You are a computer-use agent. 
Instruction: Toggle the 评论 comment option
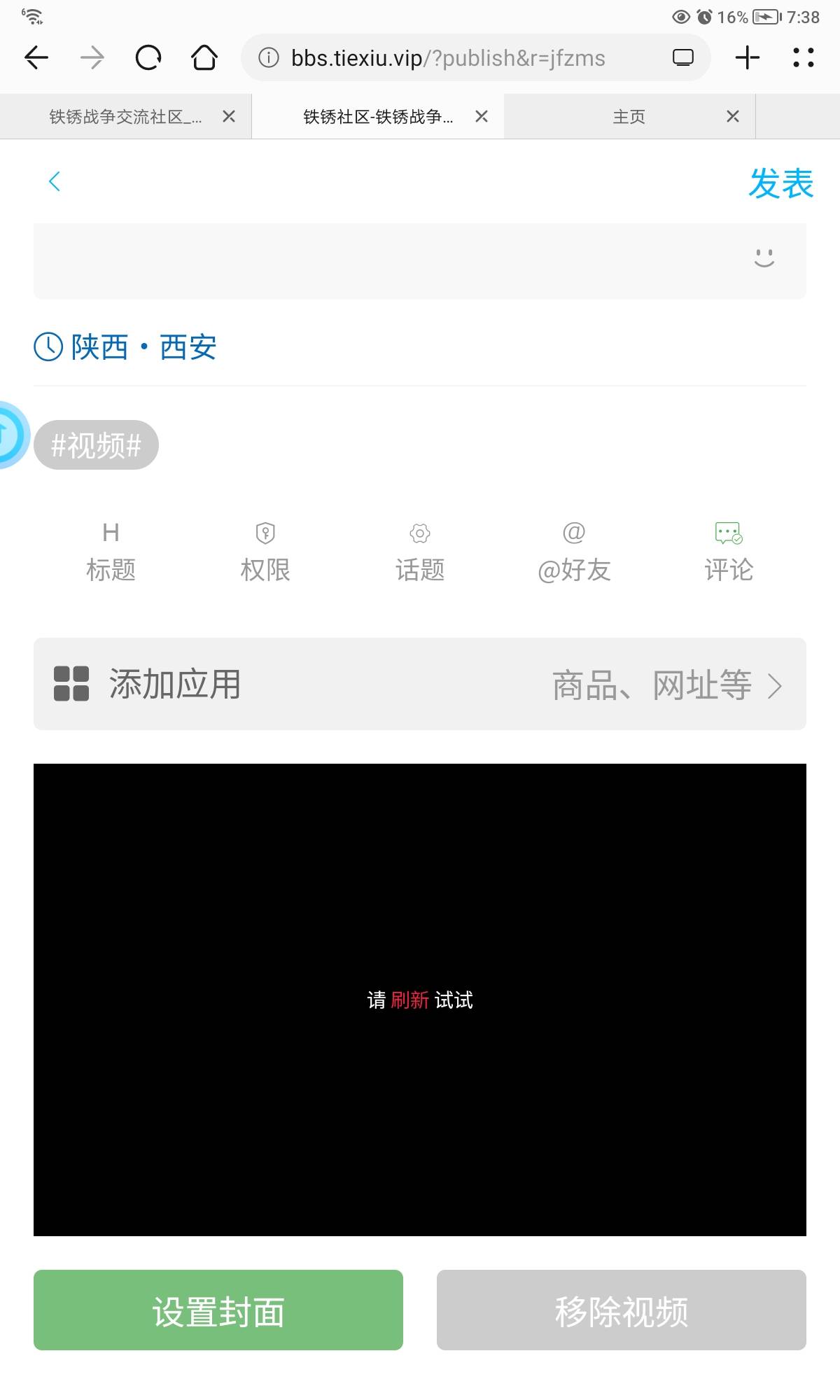click(728, 552)
